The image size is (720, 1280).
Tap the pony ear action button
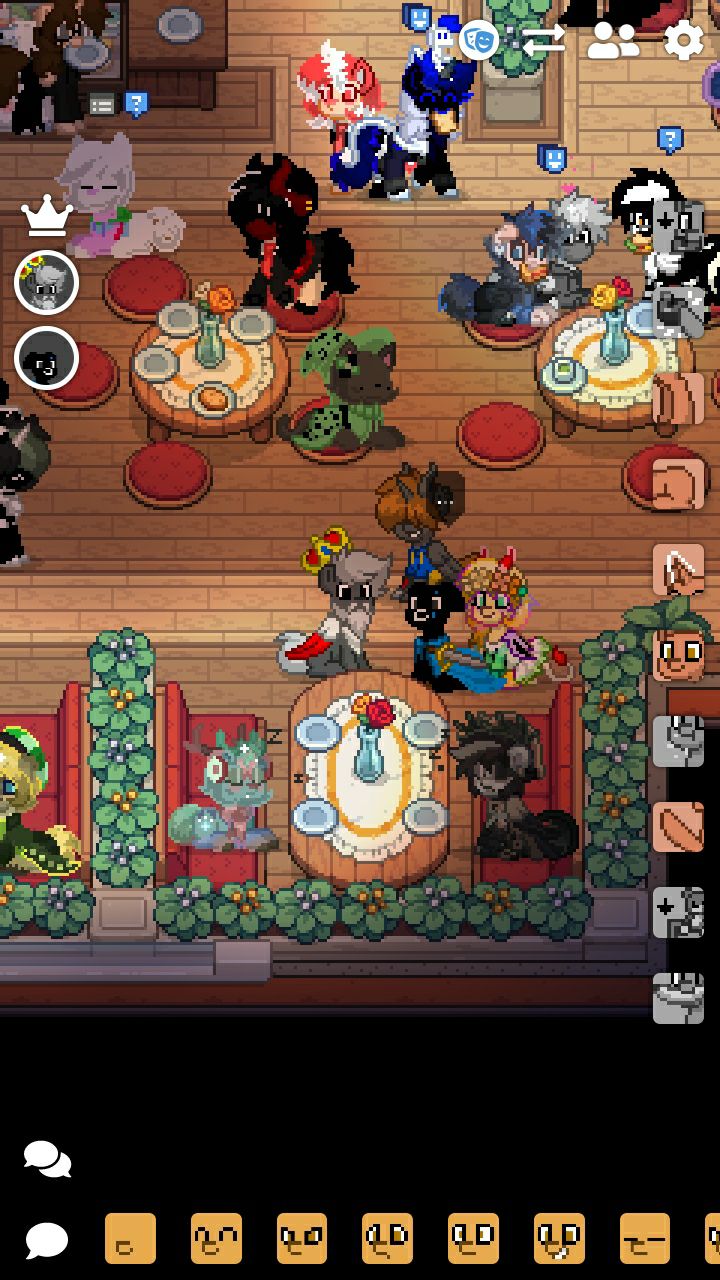click(x=678, y=570)
